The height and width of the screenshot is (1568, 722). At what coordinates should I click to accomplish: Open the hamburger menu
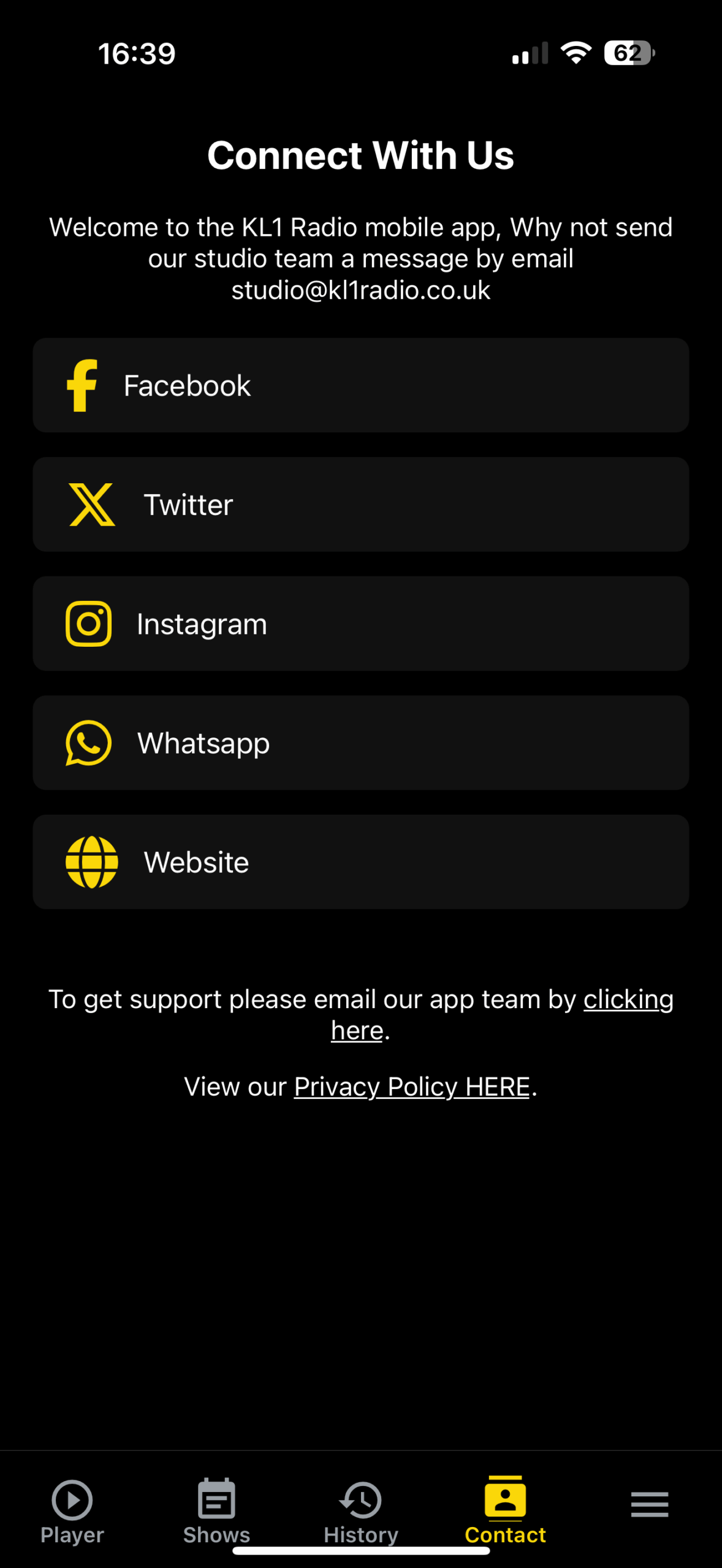point(650,1504)
